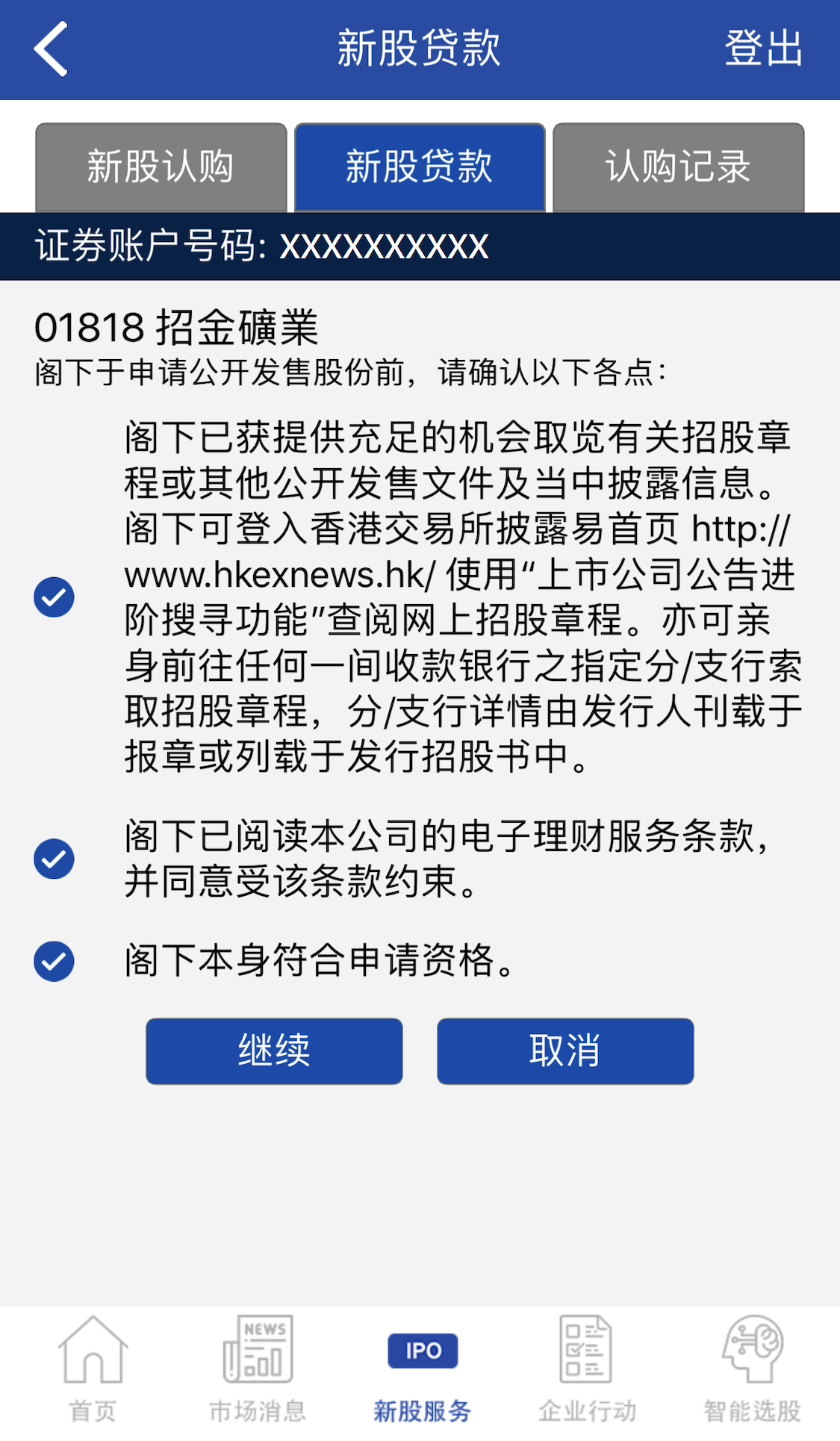This screenshot has height=1441, width=840.
Task: Select the 新股服务 IPO tab
Action: click(422, 1370)
